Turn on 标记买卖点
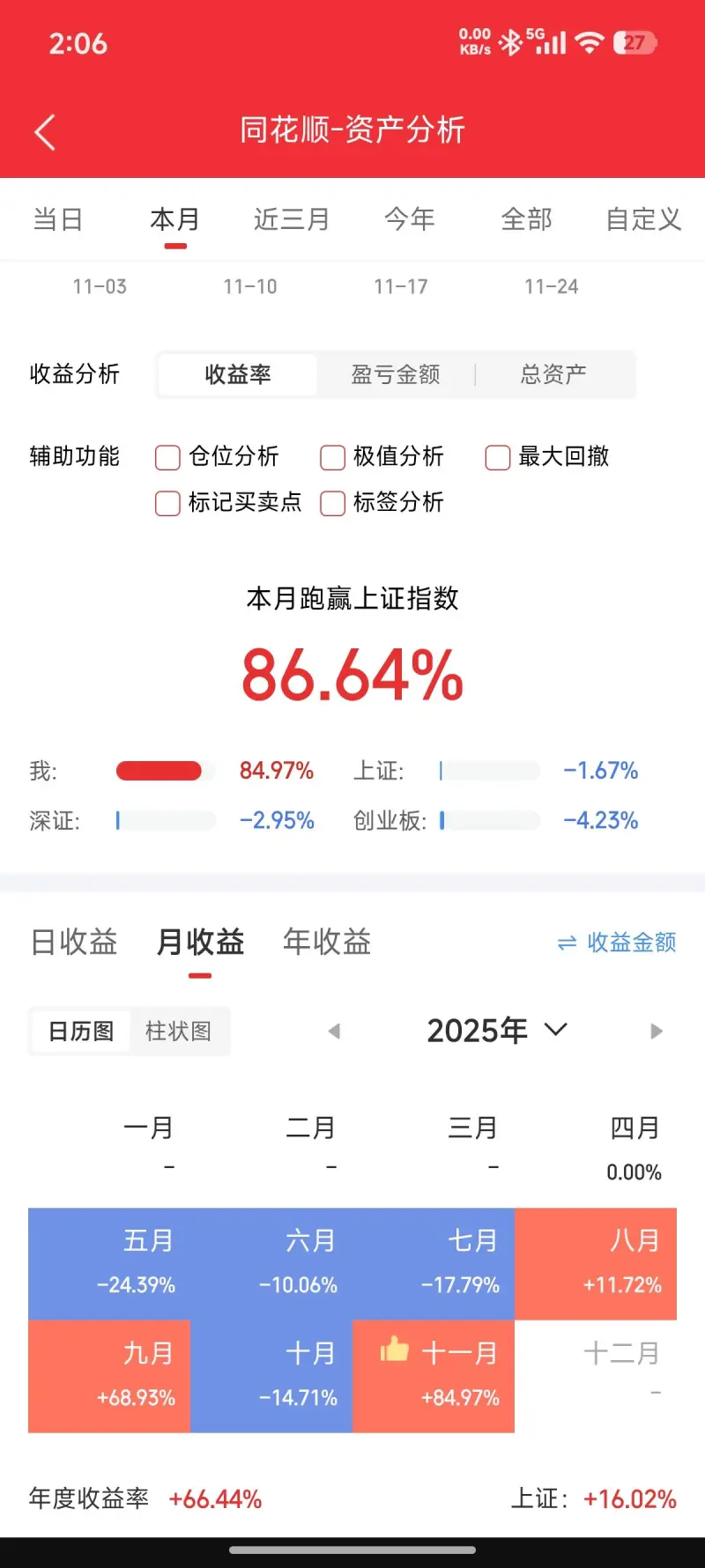Image resolution: width=705 pixels, height=1568 pixels. [167, 503]
